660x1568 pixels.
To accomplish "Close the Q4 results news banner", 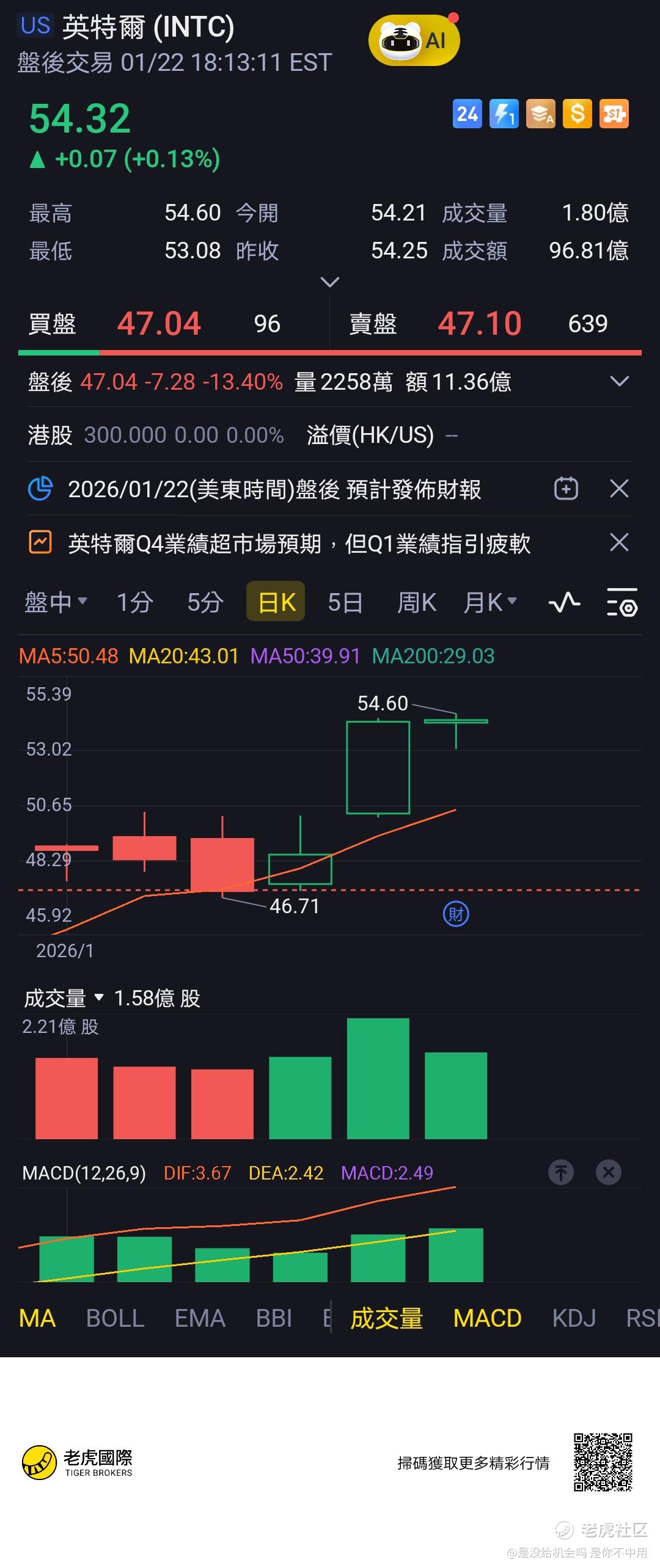I will coord(619,542).
